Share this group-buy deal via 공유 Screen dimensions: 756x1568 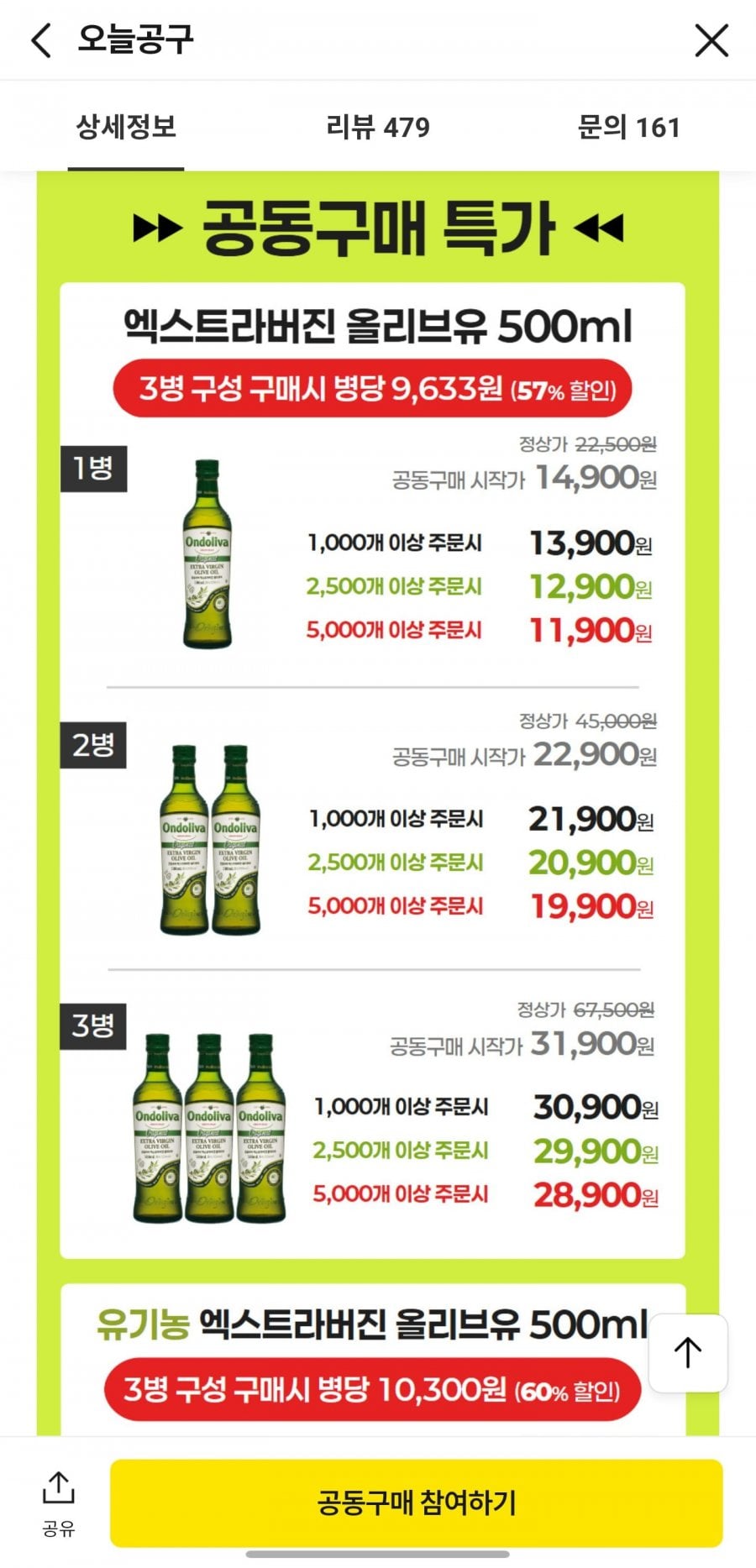(58, 1502)
